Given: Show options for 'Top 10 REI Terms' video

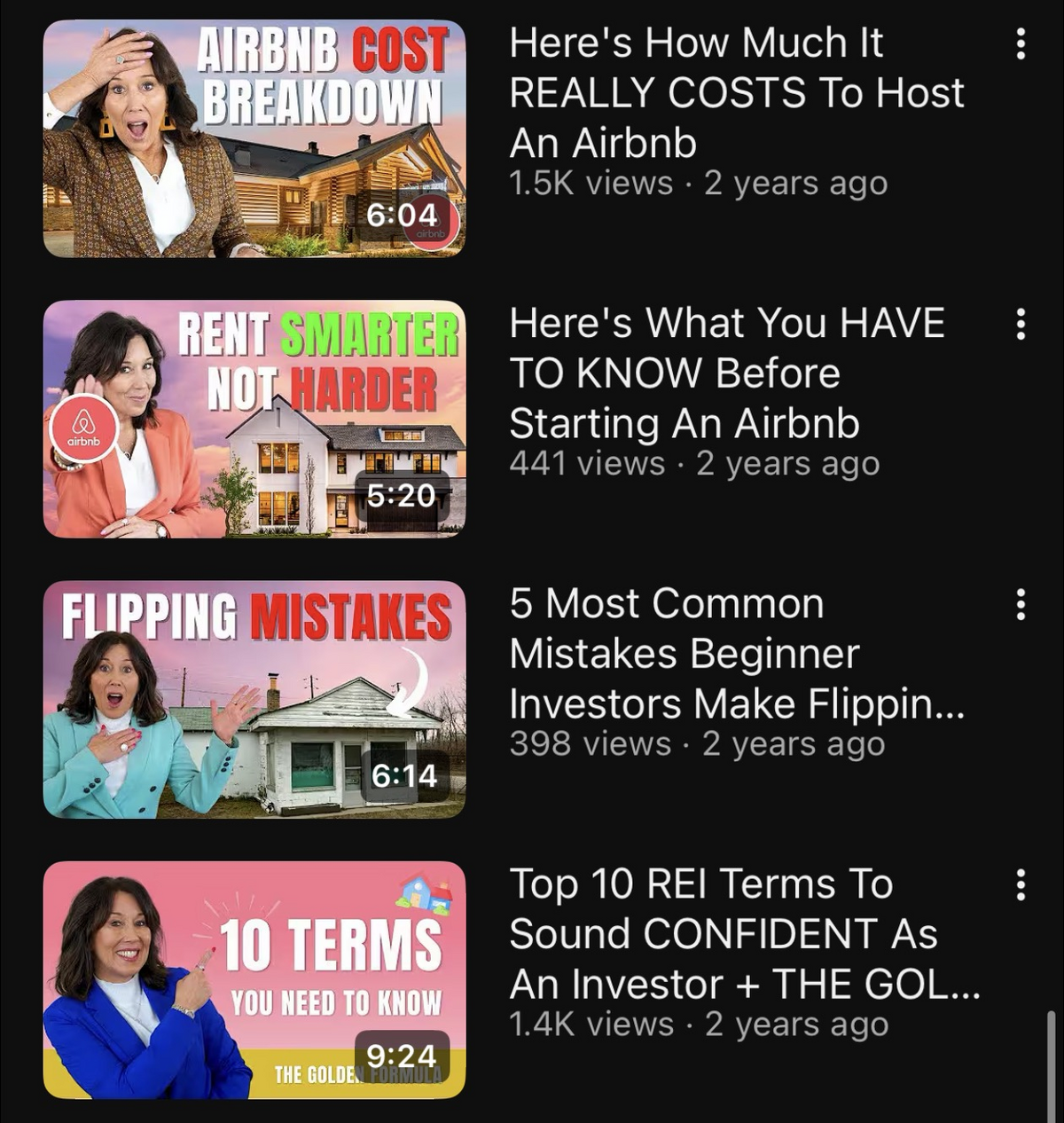Looking at the screenshot, I should click(1021, 884).
